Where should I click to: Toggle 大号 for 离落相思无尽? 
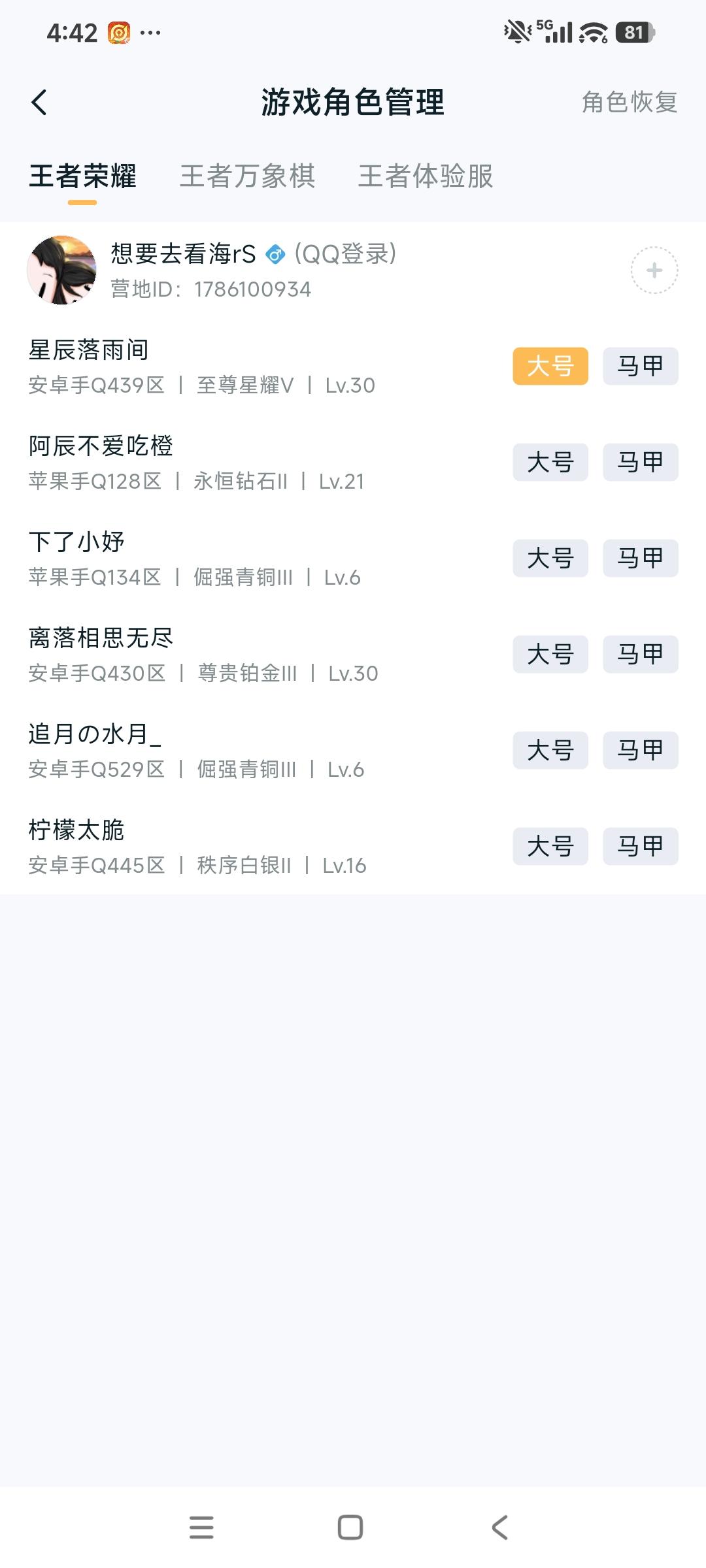[x=550, y=654]
